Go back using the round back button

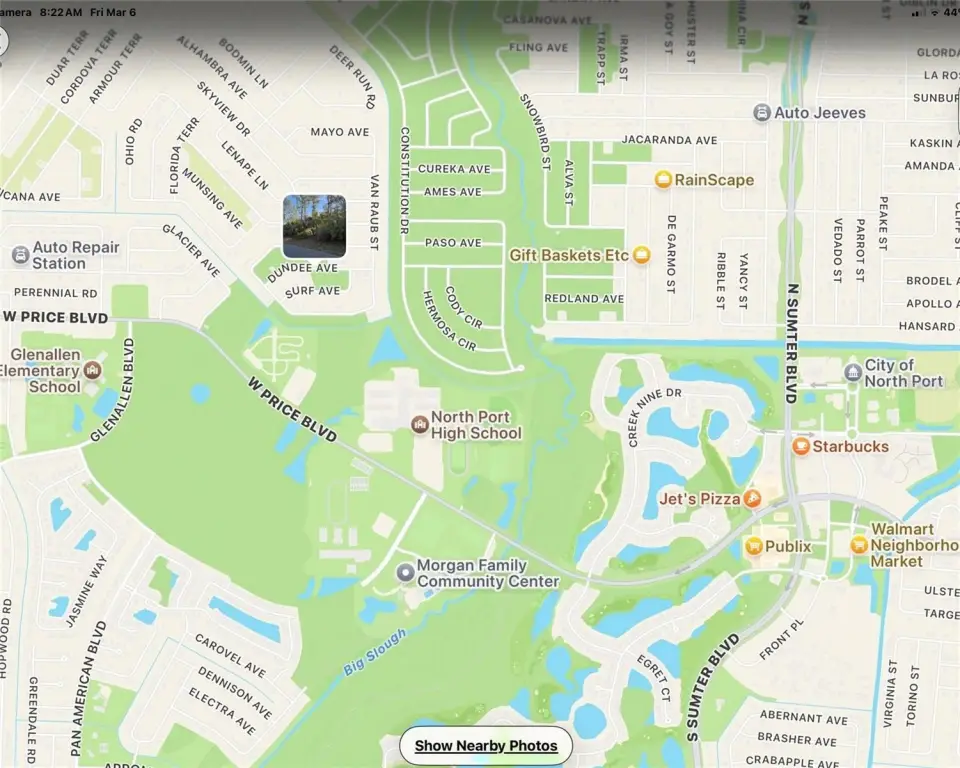[x=3, y=42]
